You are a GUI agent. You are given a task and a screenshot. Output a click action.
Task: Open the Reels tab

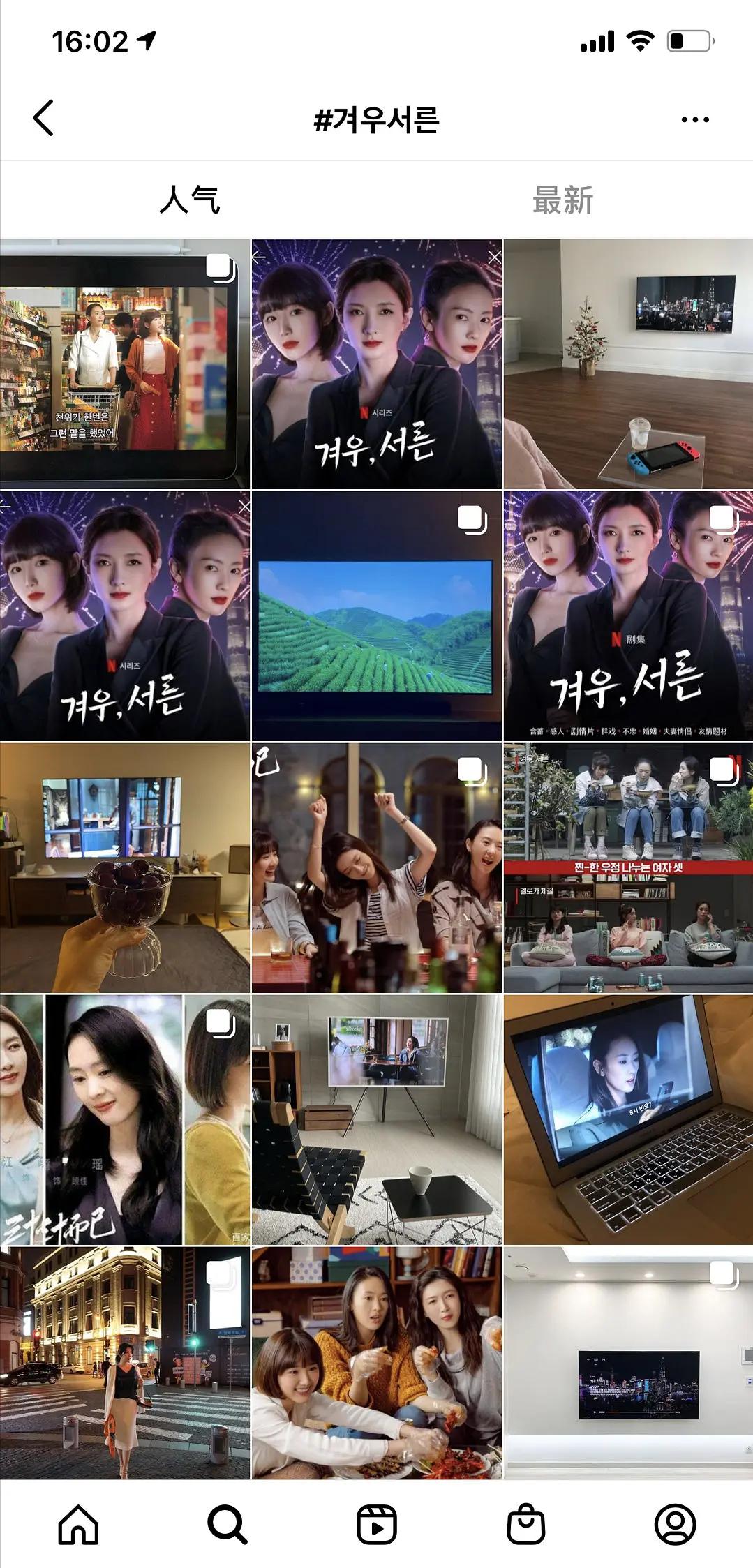376,1524
